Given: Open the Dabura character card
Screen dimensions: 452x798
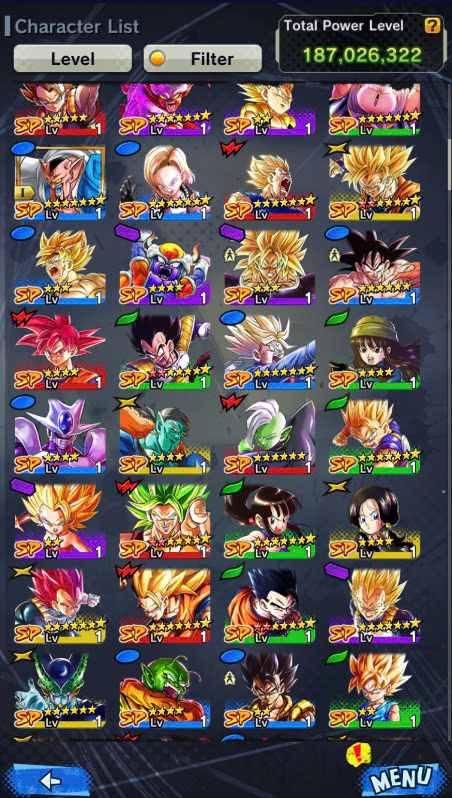Looking at the screenshot, I should tap(60, 183).
